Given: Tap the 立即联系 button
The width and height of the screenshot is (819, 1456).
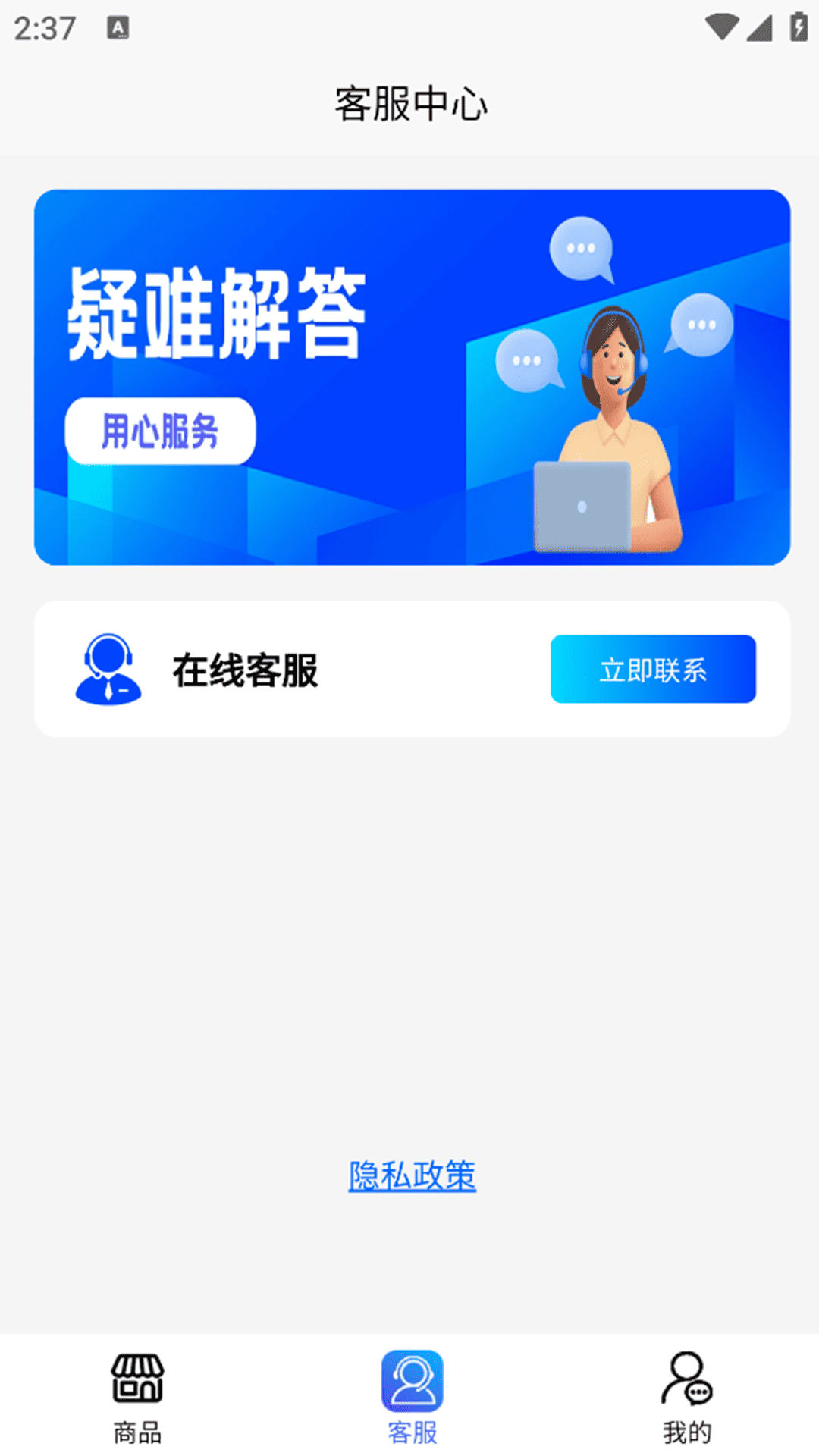Looking at the screenshot, I should (x=653, y=669).
